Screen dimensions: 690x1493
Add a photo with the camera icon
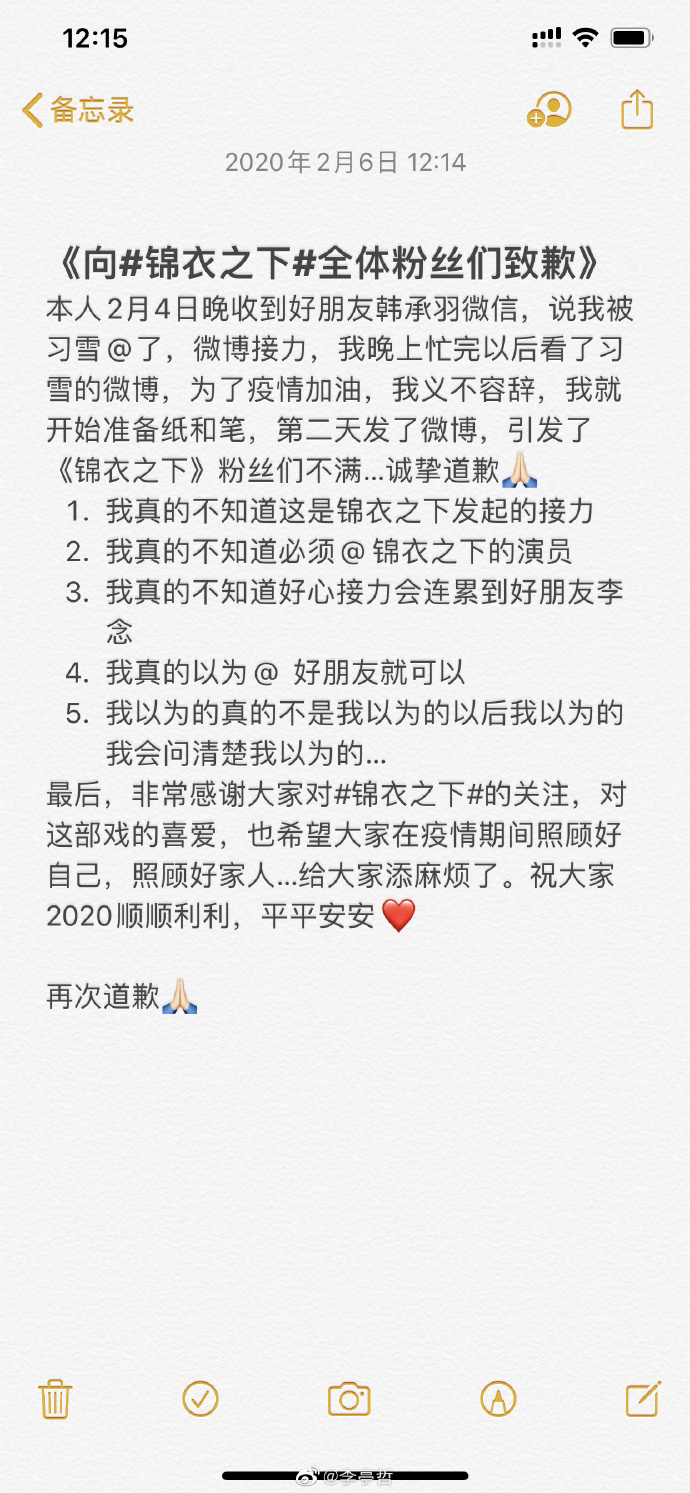pos(349,1398)
